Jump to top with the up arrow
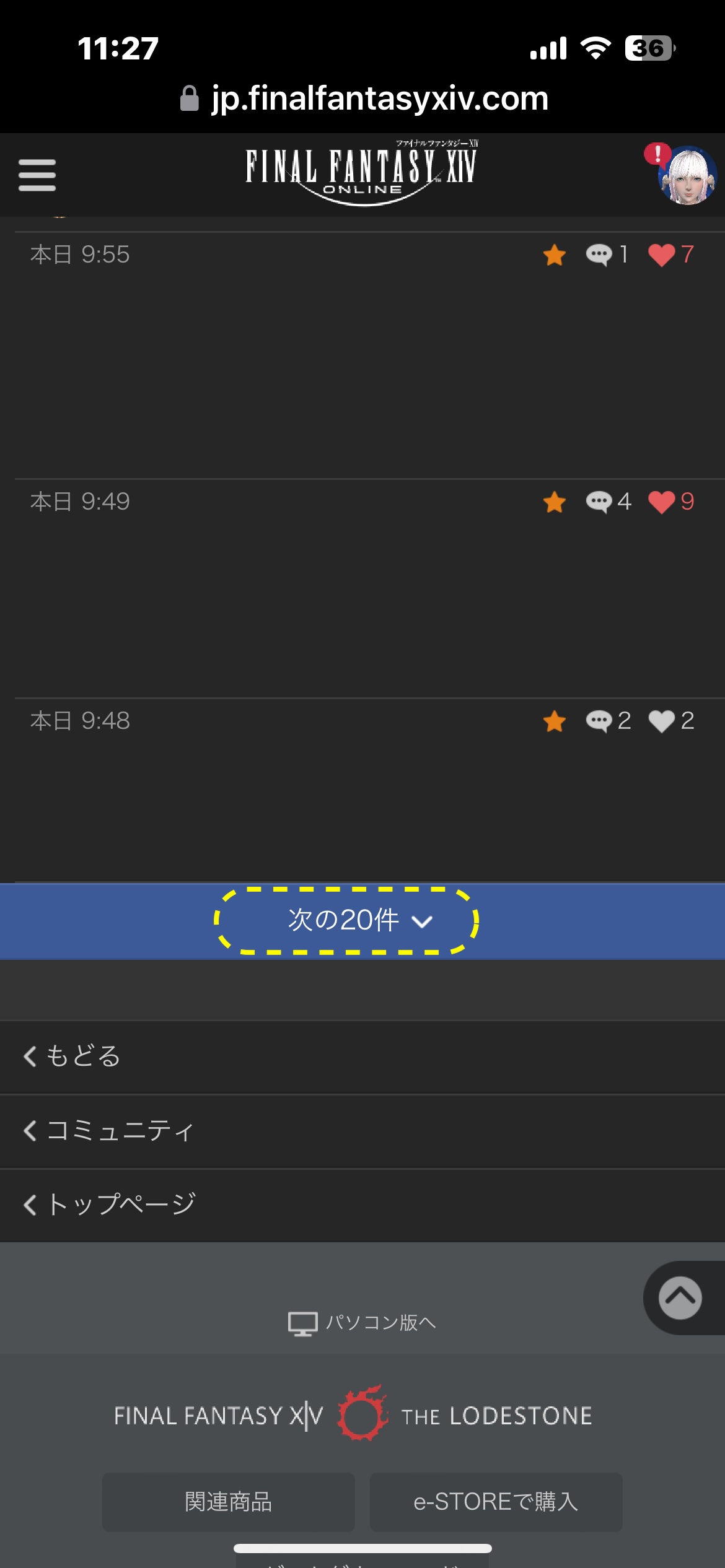 pos(680,1297)
